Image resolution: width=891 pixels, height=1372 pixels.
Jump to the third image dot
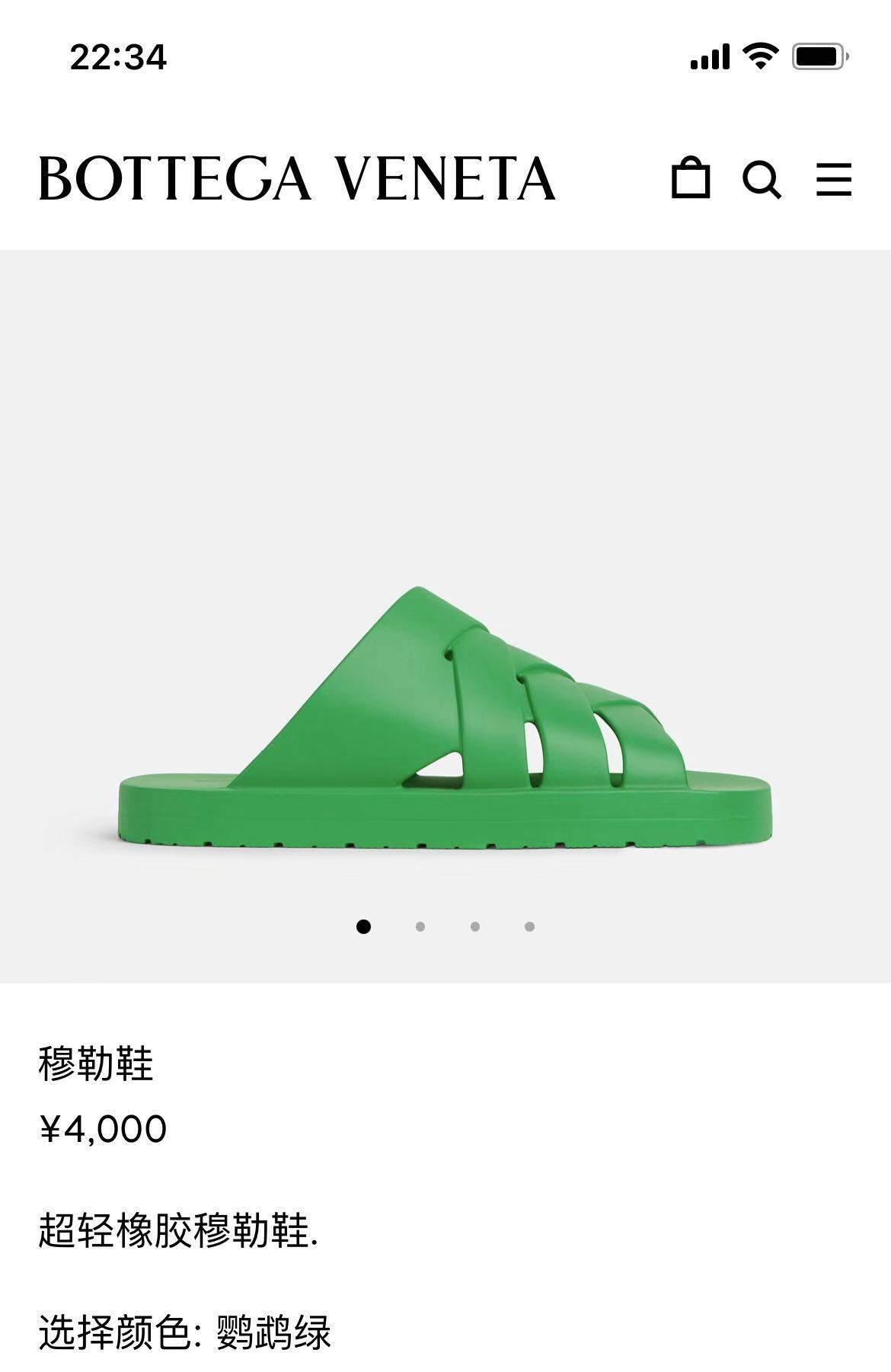(x=475, y=926)
